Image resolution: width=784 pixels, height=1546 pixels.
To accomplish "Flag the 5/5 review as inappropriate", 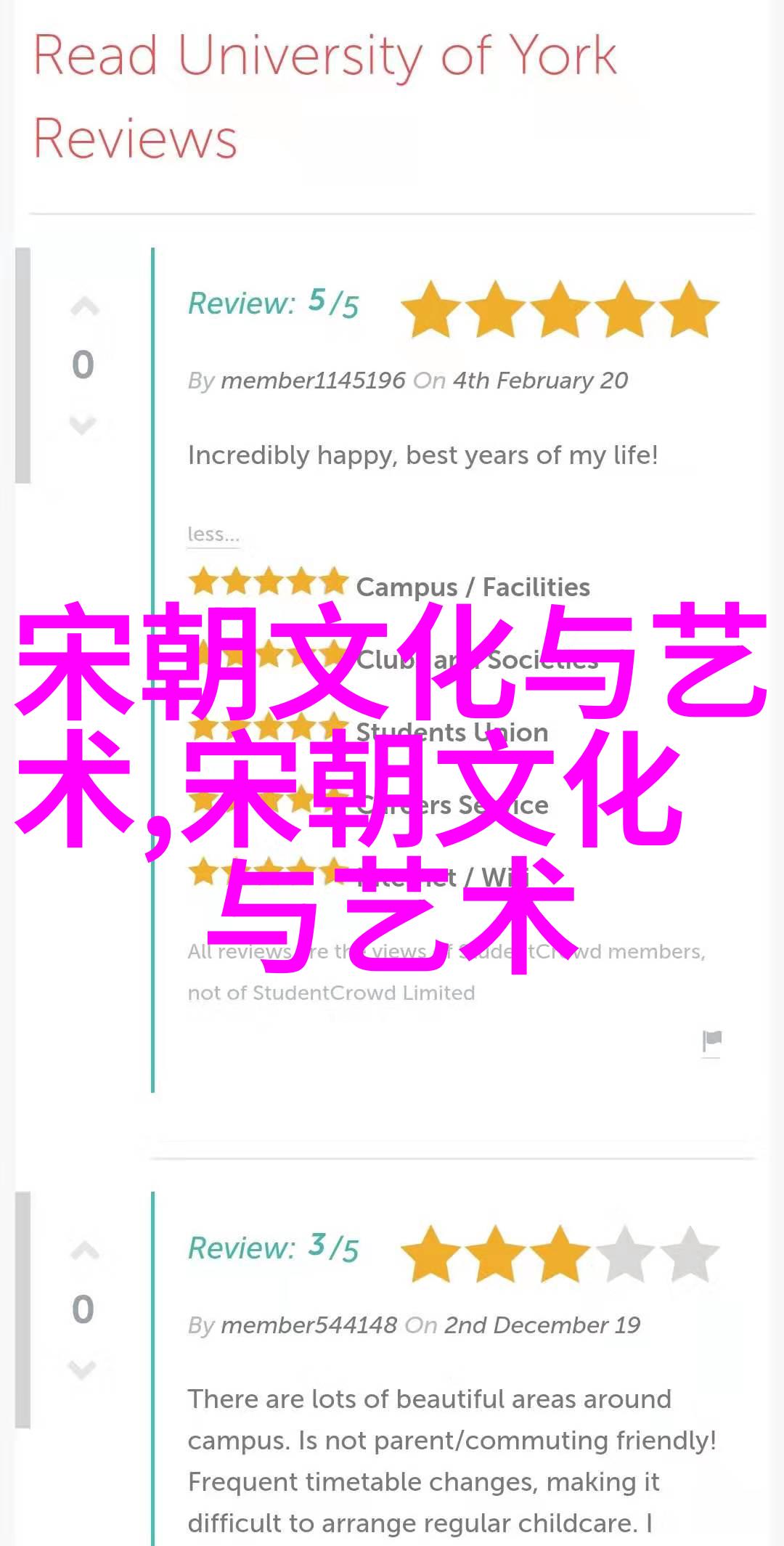I will [711, 1041].
